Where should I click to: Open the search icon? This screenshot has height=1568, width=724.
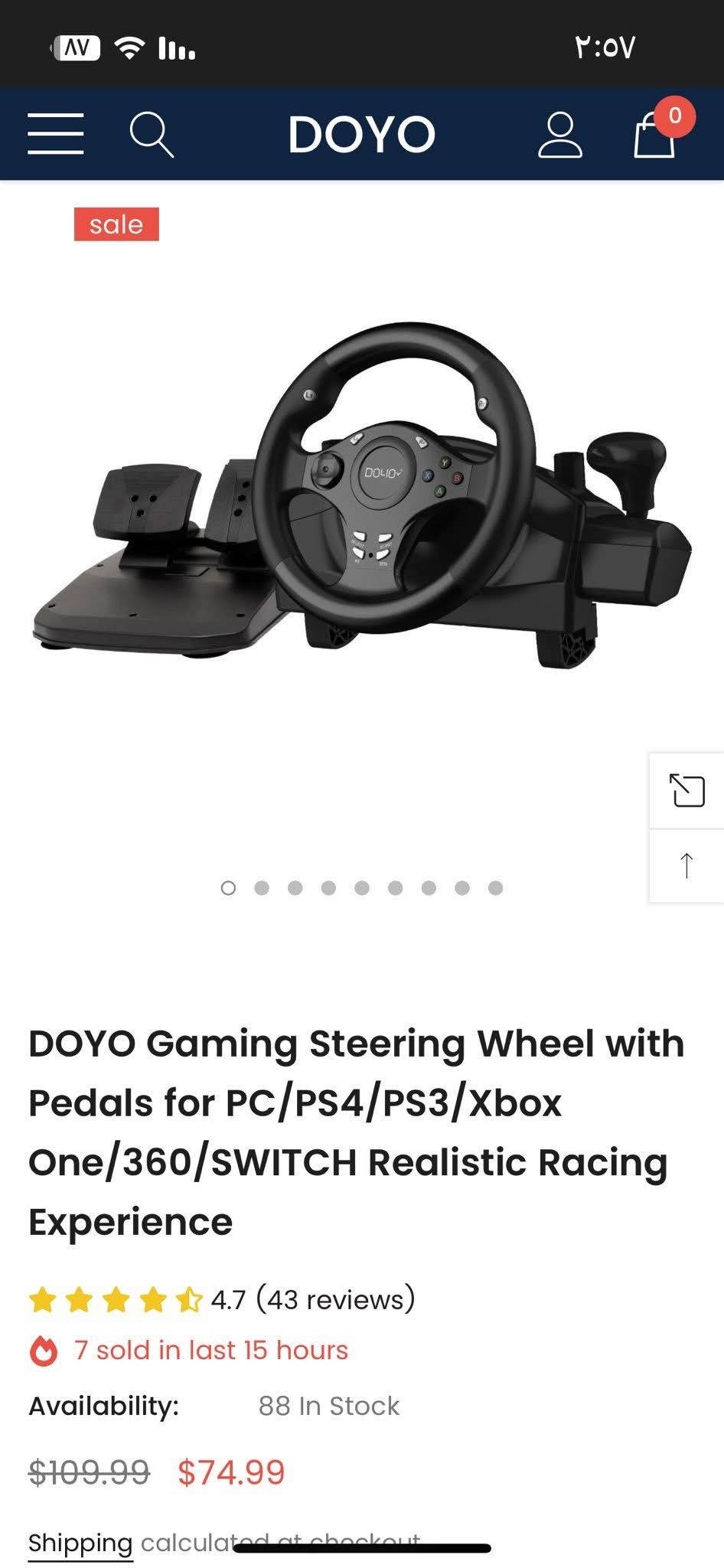(x=151, y=135)
